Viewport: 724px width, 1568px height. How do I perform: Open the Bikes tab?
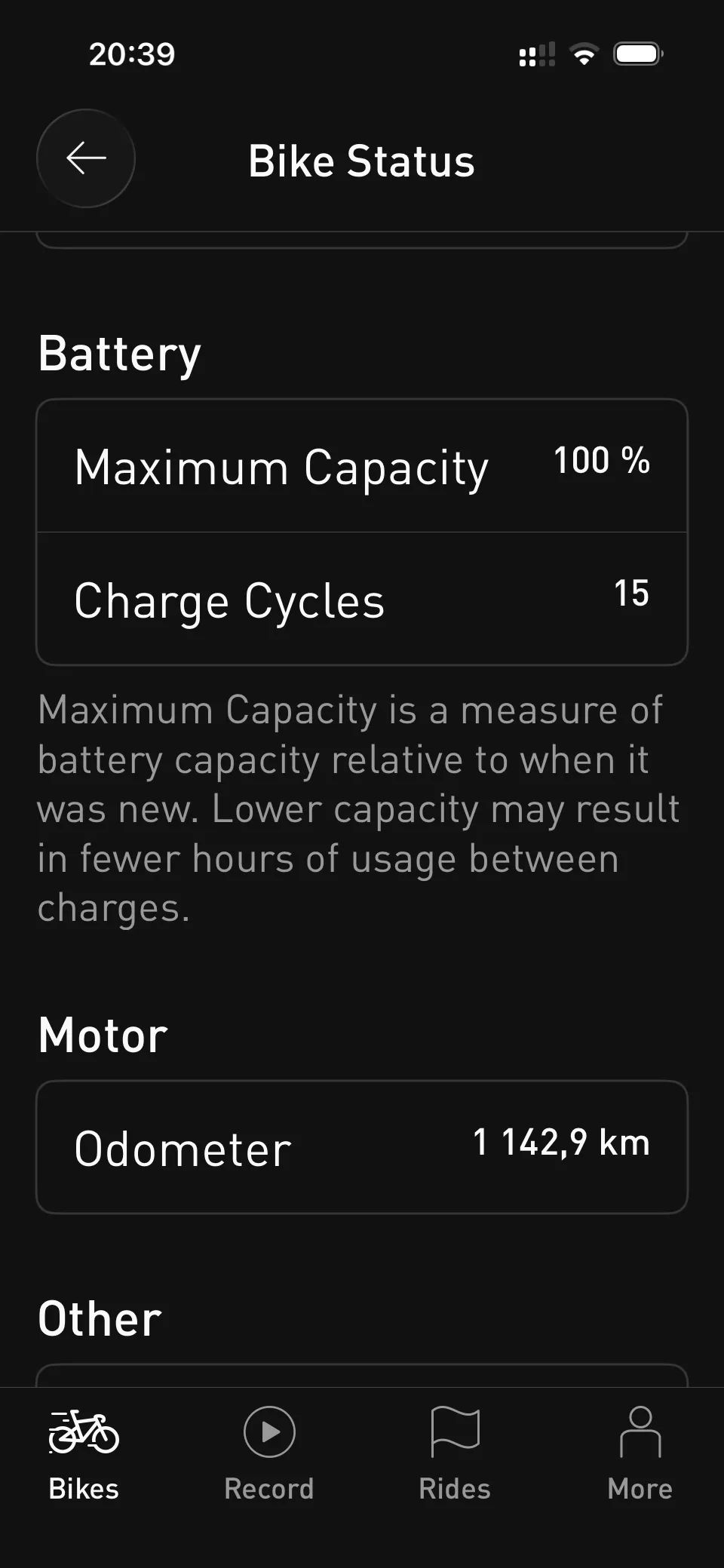[x=84, y=1454]
